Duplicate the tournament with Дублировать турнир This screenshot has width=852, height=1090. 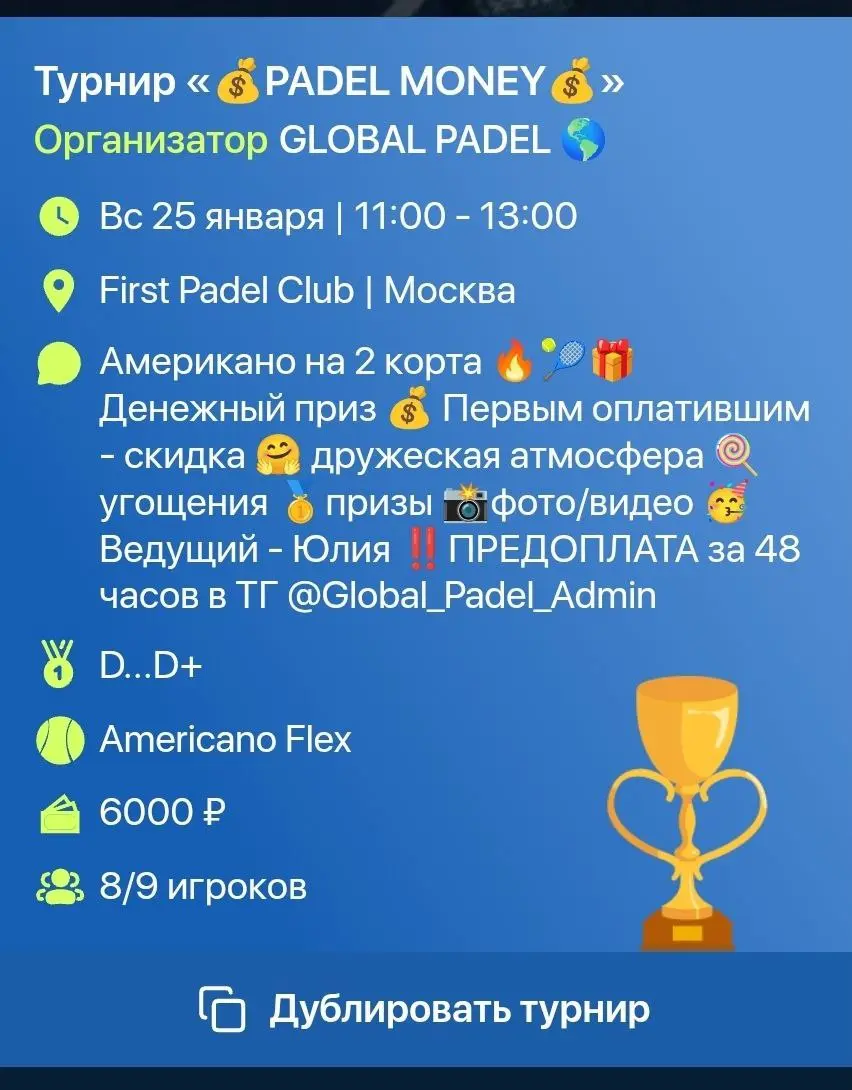(426, 1009)
